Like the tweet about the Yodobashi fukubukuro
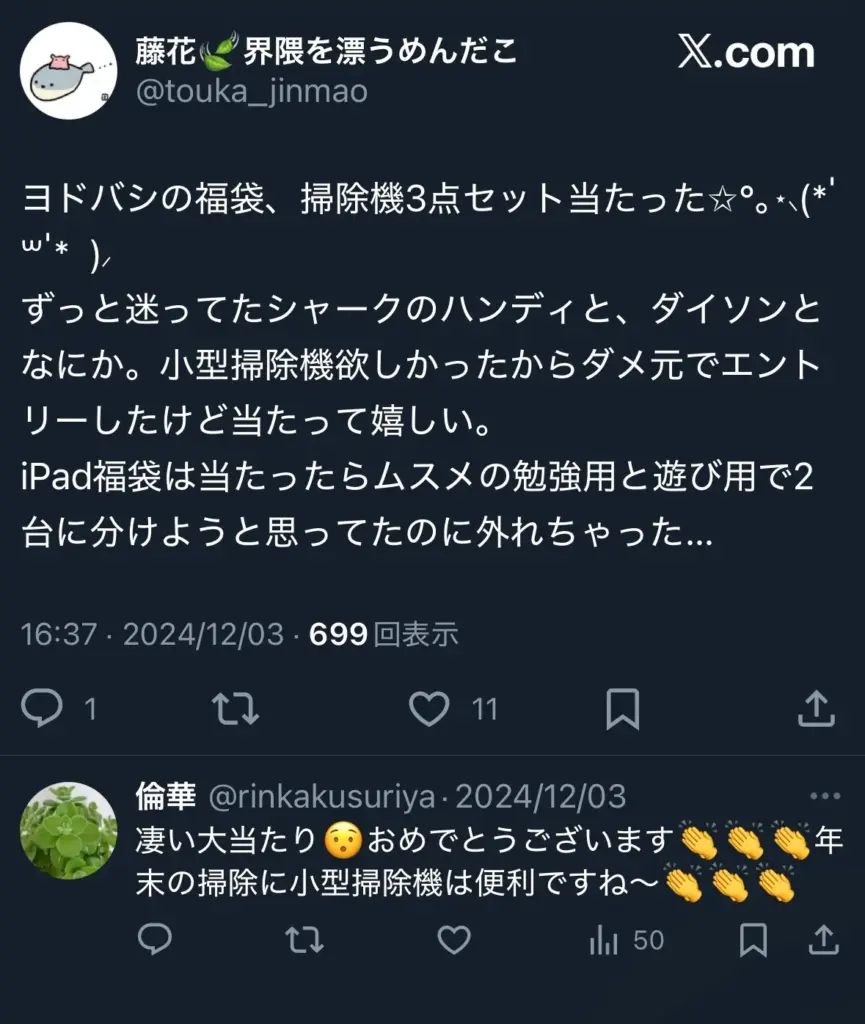 pyautogui.click(x=430, y=709)
